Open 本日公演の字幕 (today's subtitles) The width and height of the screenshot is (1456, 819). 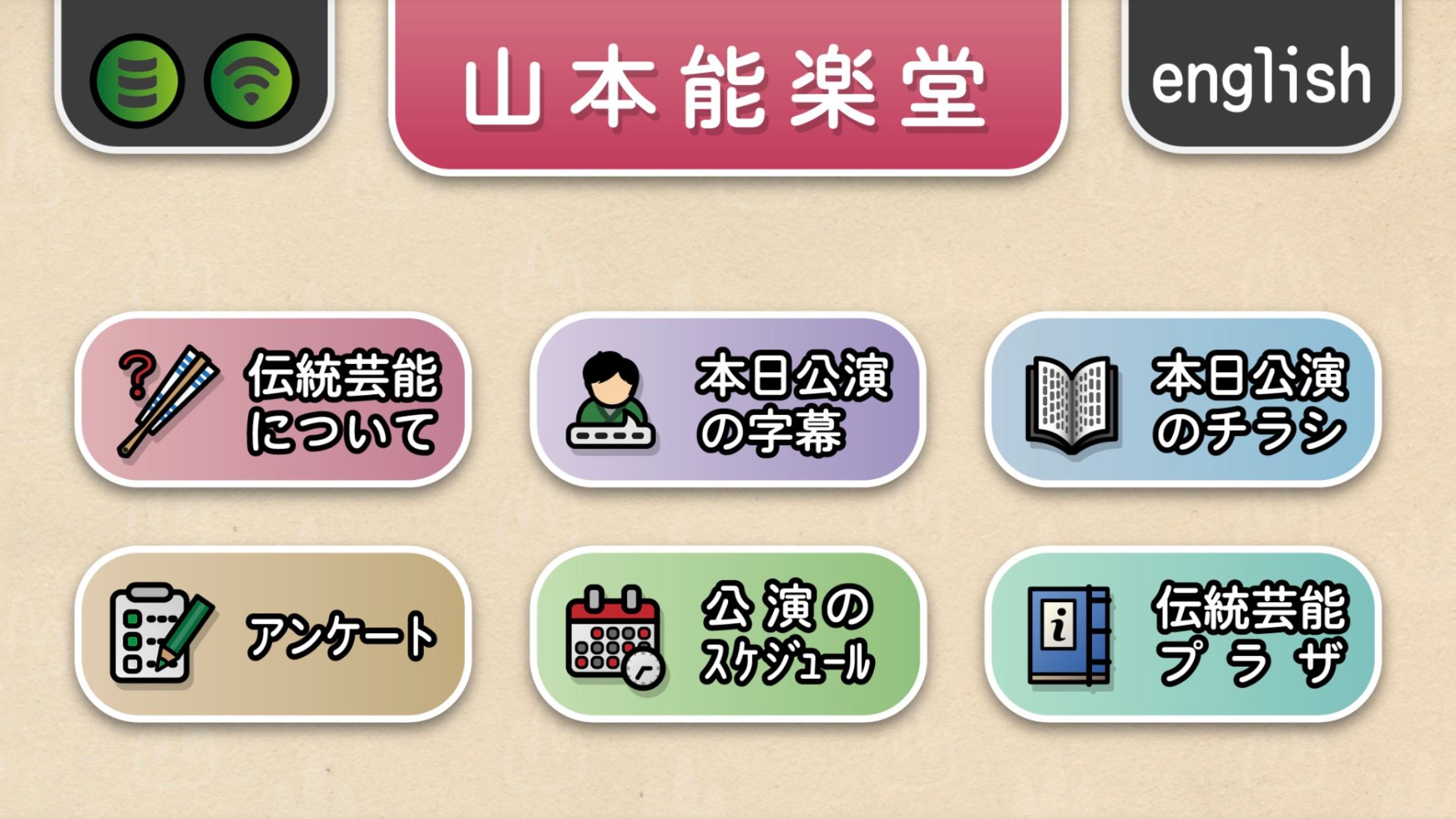[x=728, y=400]
